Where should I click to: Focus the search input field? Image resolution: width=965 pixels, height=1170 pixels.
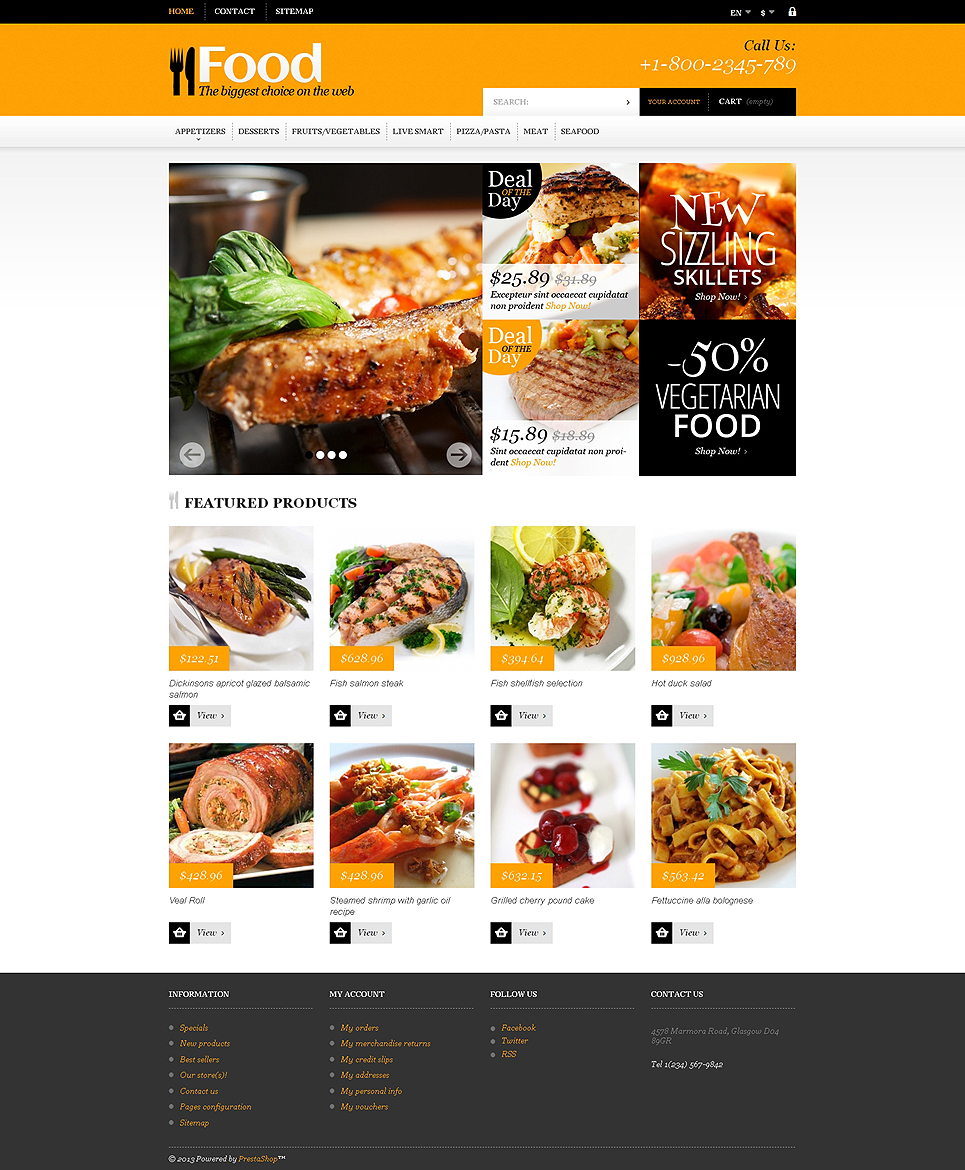[x=555, y=102]
